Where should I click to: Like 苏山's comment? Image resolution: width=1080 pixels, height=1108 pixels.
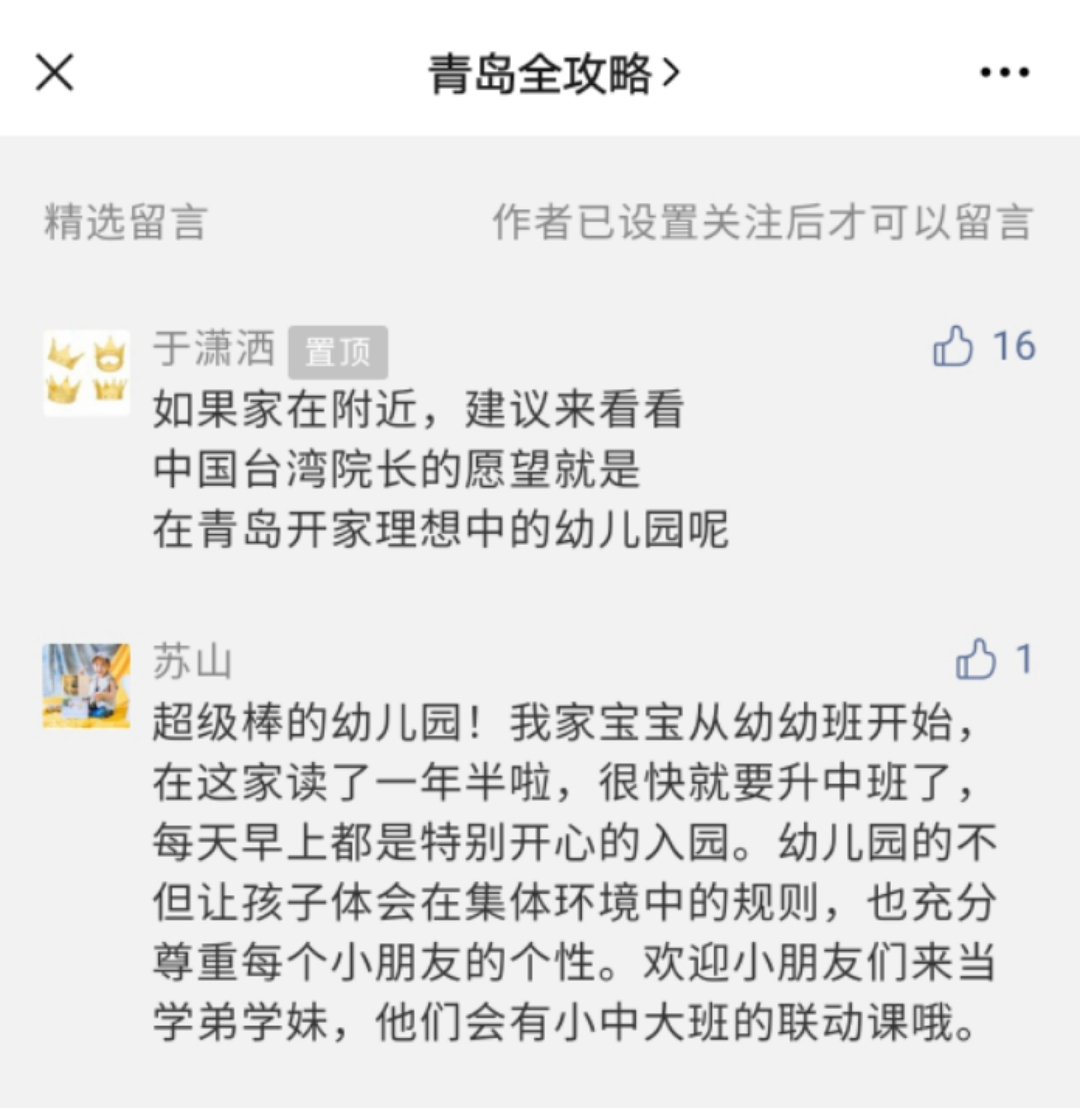976,660
